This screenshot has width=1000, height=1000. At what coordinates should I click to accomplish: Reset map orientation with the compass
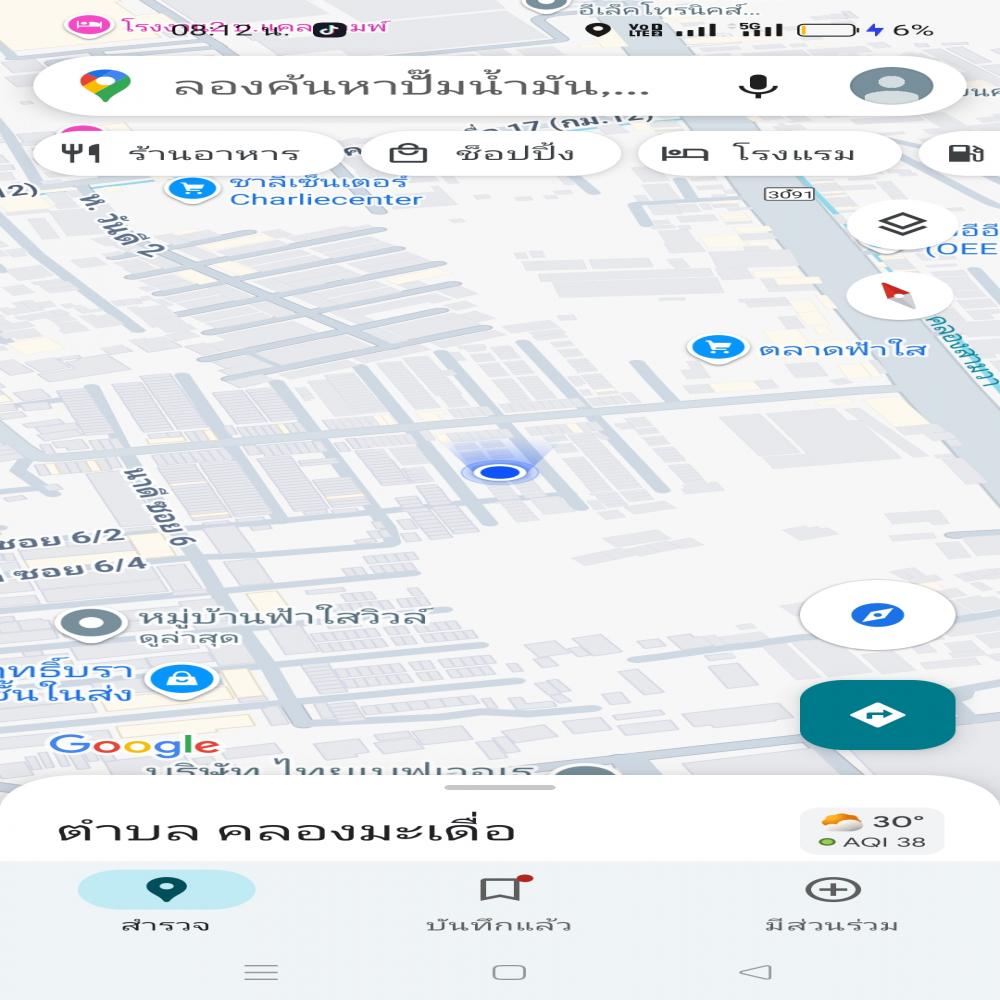[898, 295]
